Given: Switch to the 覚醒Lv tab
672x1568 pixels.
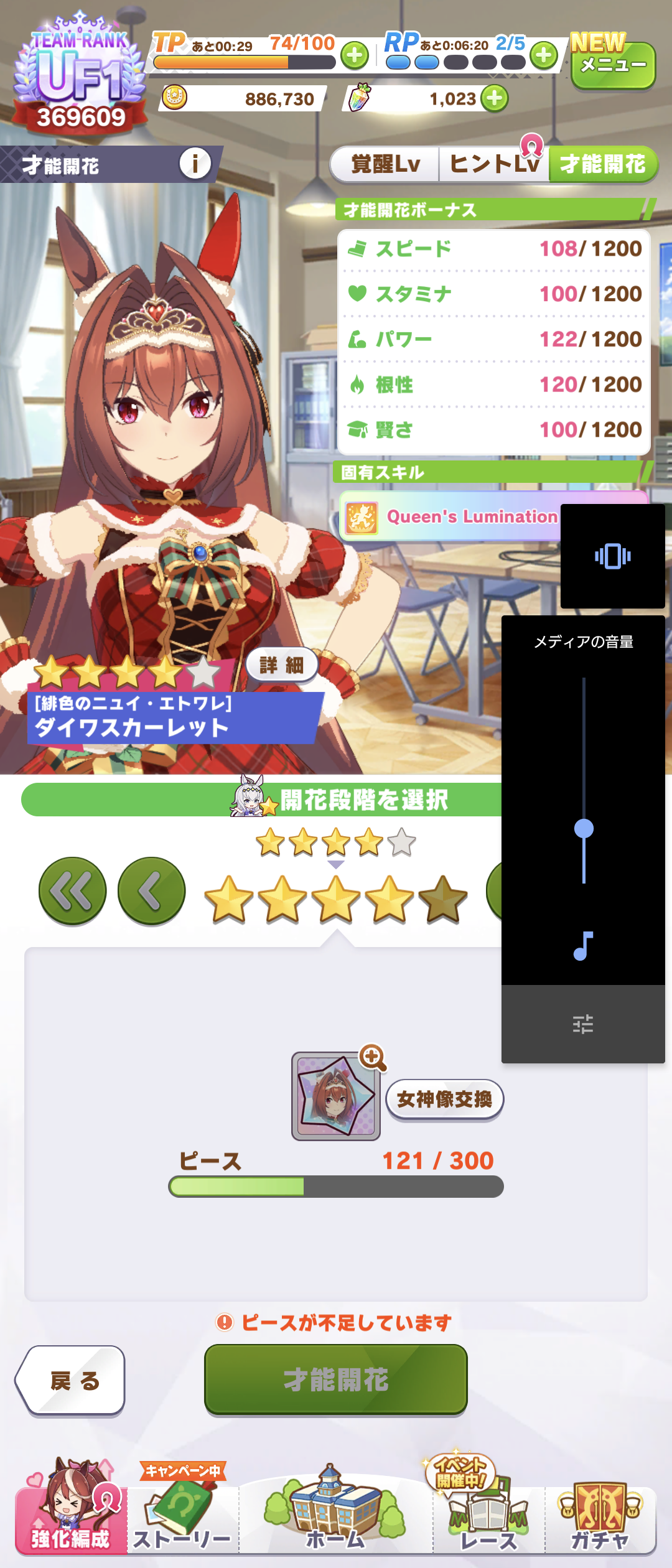Looking at the screenshot, I should tap(385, 164).
